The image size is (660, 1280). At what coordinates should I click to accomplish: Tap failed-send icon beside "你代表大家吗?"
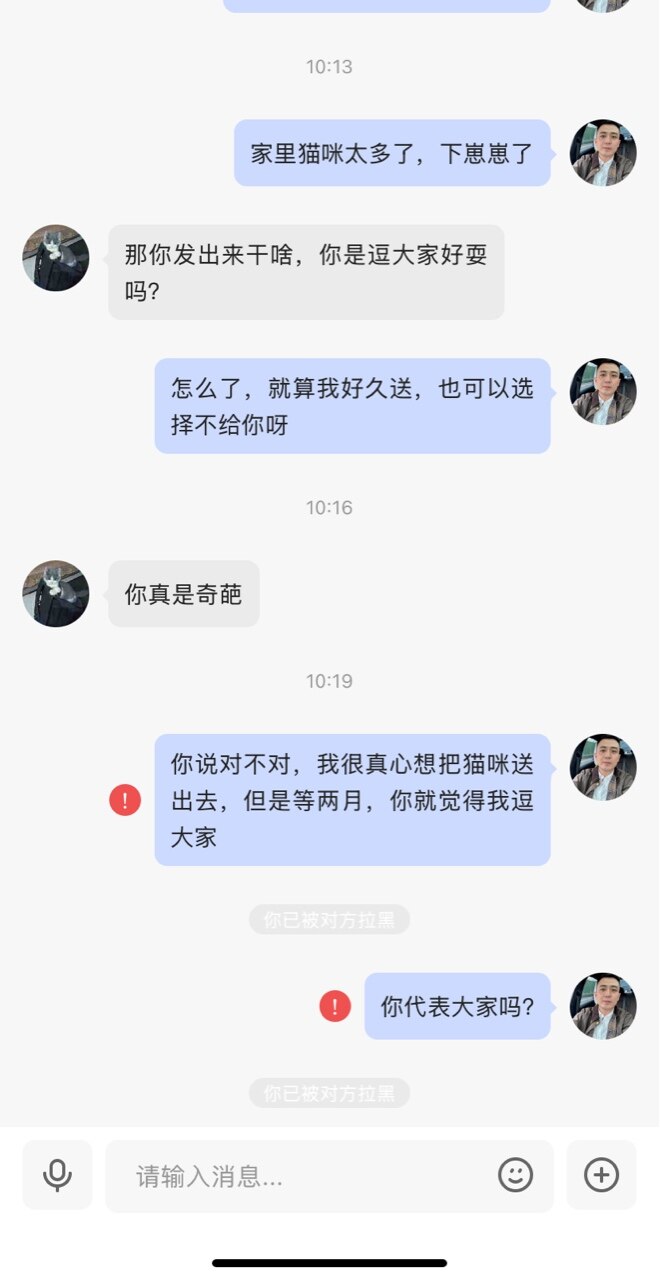point(335,1006)
